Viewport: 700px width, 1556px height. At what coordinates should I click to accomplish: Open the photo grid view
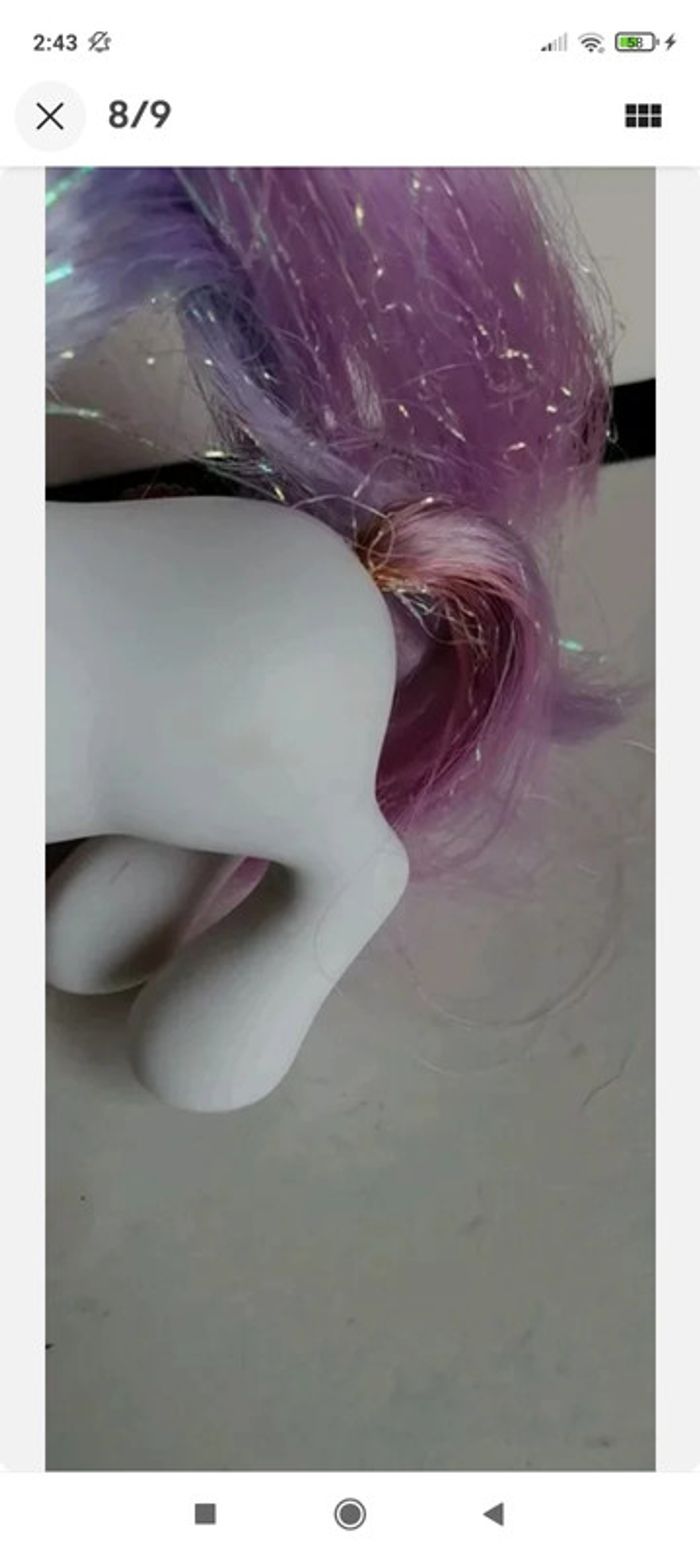(643, 116)
